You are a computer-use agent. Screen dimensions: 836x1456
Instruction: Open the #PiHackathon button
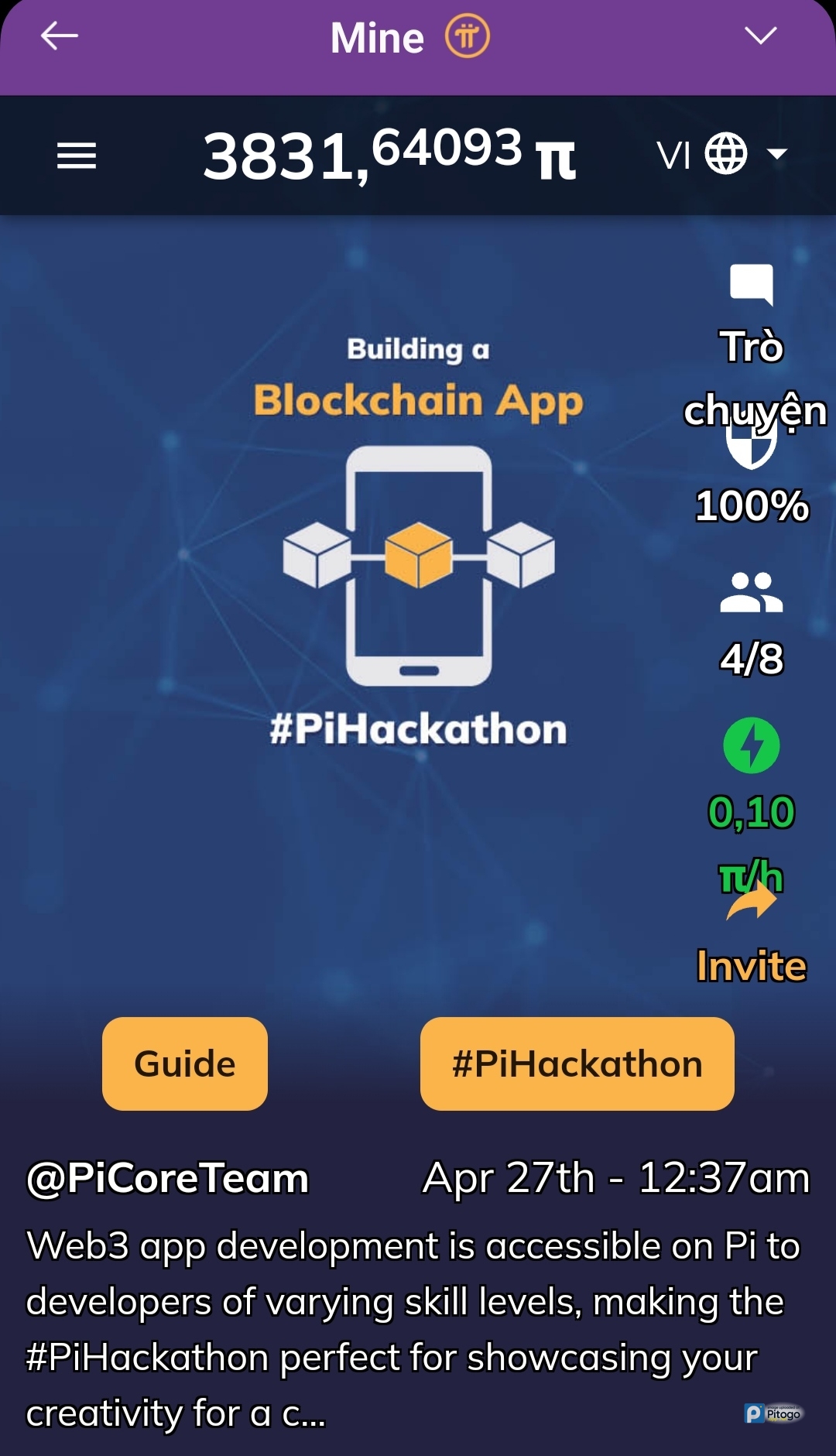[577, 1064]
